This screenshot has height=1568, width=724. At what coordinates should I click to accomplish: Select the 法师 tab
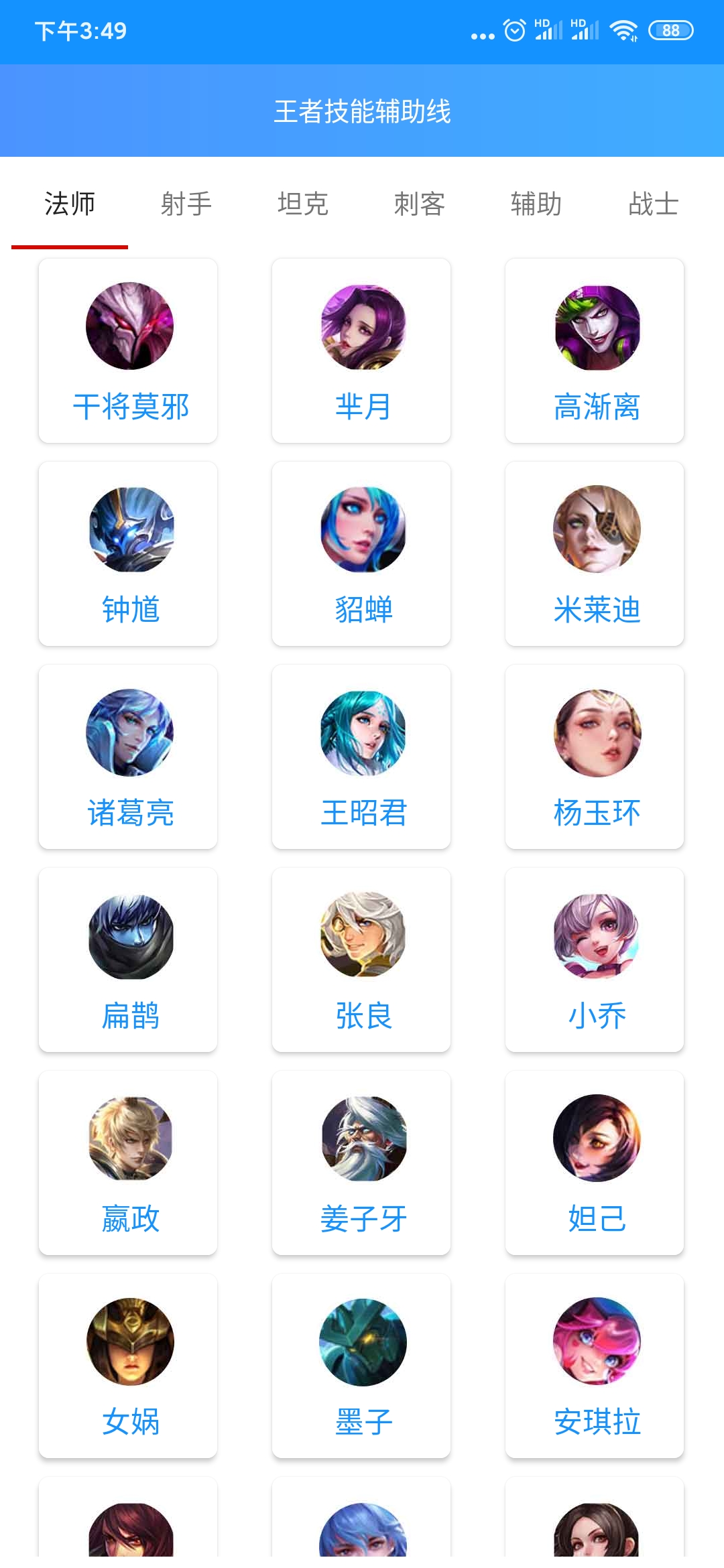[x=70, y=204]
